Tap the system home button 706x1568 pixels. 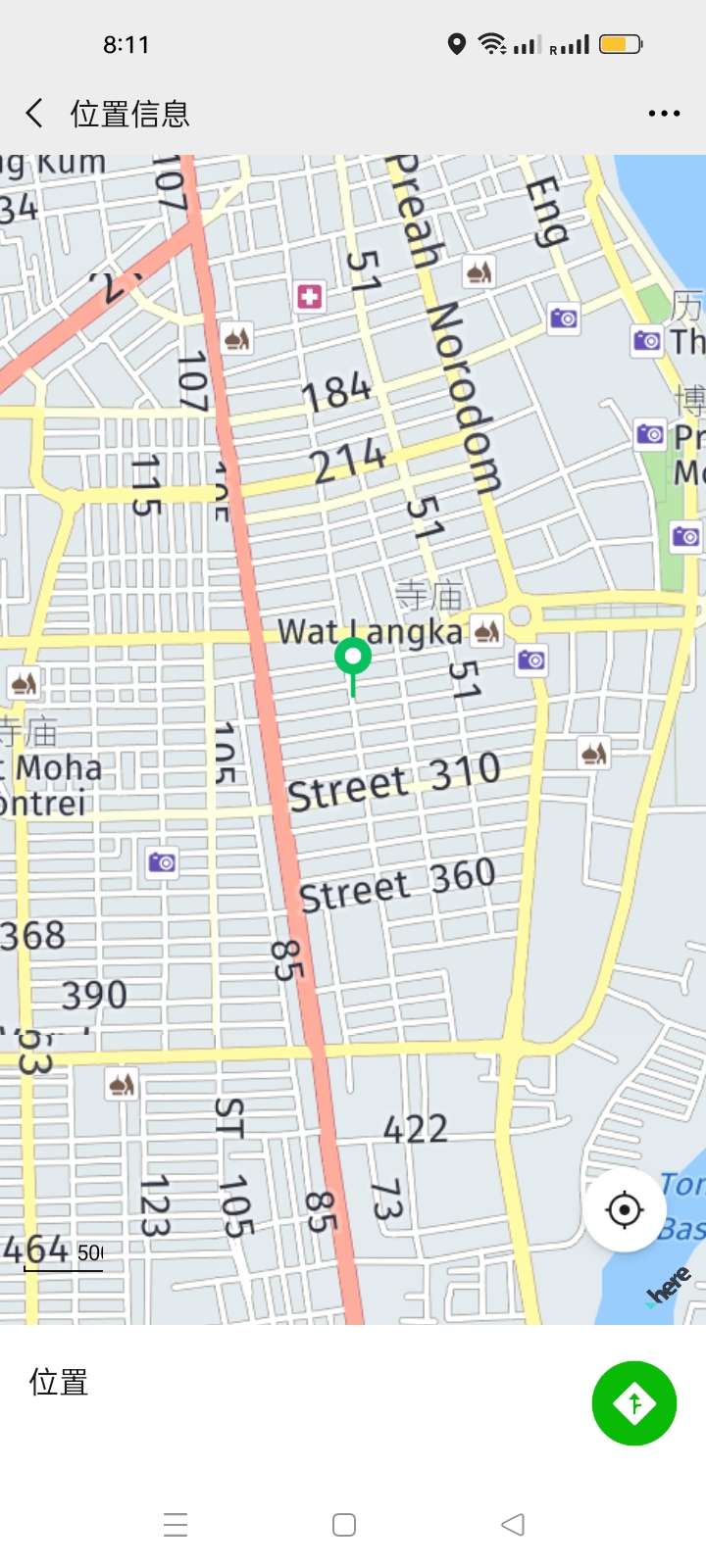coord(344,1525)
